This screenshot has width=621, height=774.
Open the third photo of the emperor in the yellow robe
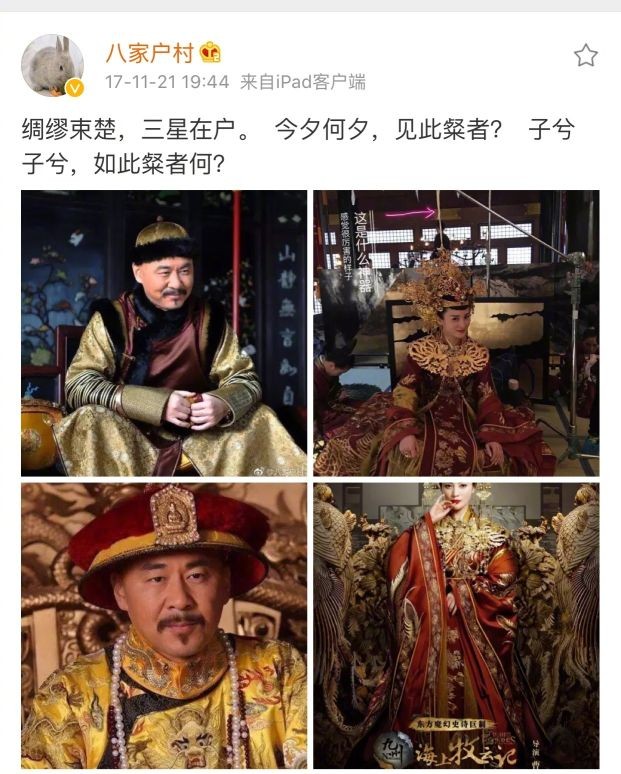click(164, 626)
